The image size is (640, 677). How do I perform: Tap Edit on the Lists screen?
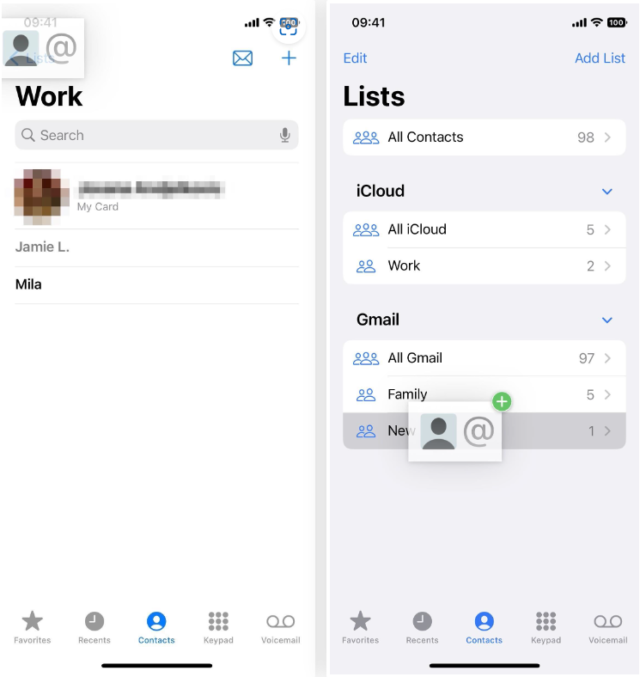(x=355, y=58)
